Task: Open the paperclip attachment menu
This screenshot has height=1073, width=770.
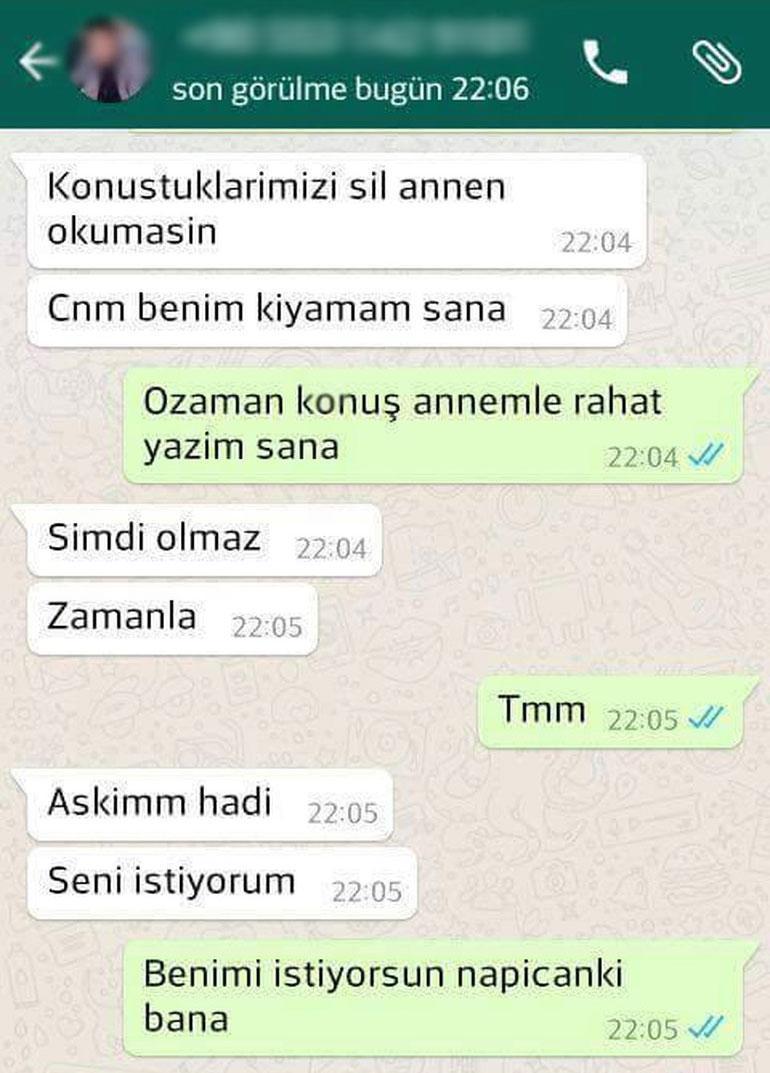Action: 716,62
